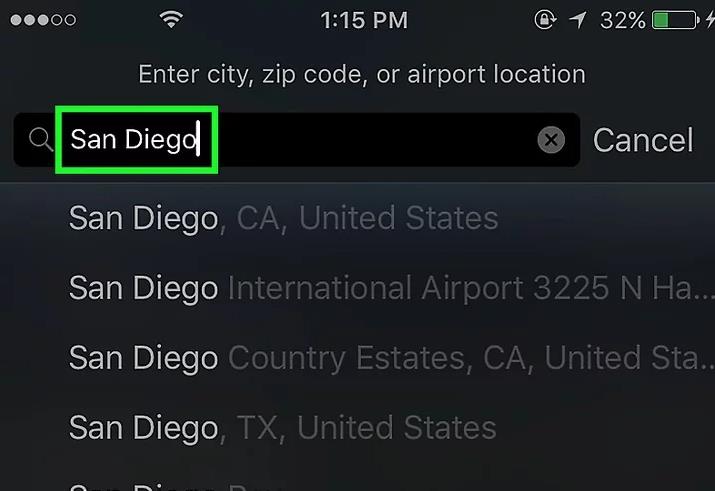Clear the typed search text
The width and height of the screenshot is (715, 491).
551,140
